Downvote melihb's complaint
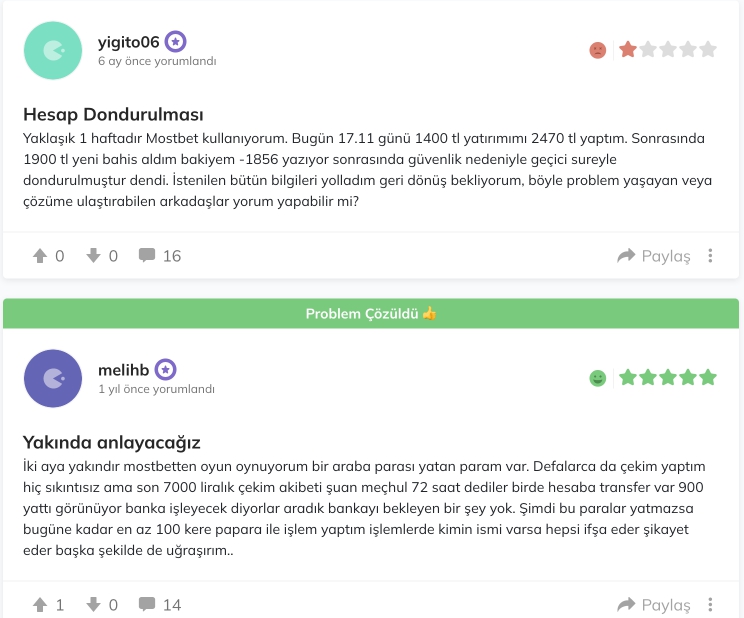Viewport: 744px width, 618px height. point(94,604)
